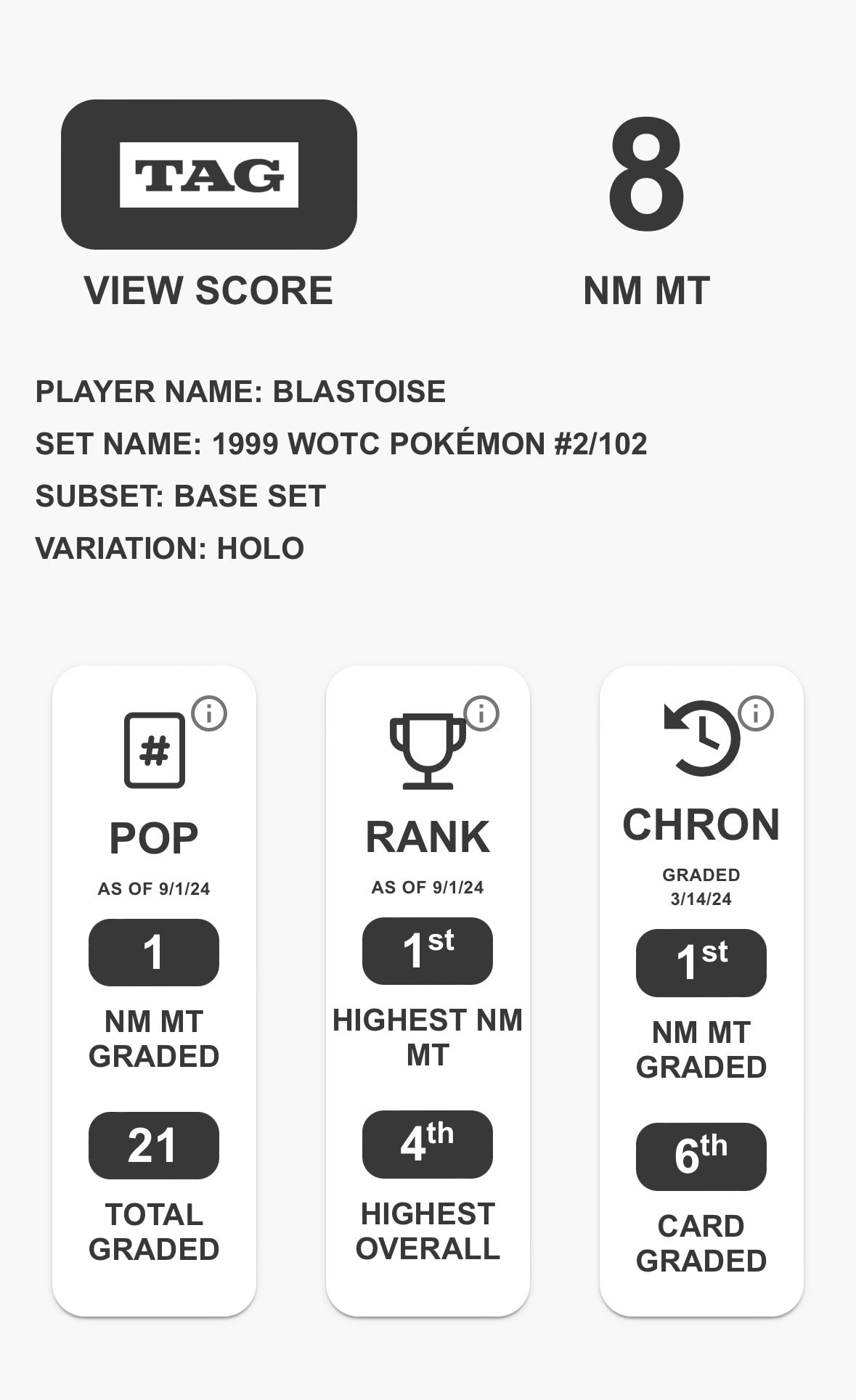Tap the TAG View Score button
The image size is (856, 1400).
(209, 175)
